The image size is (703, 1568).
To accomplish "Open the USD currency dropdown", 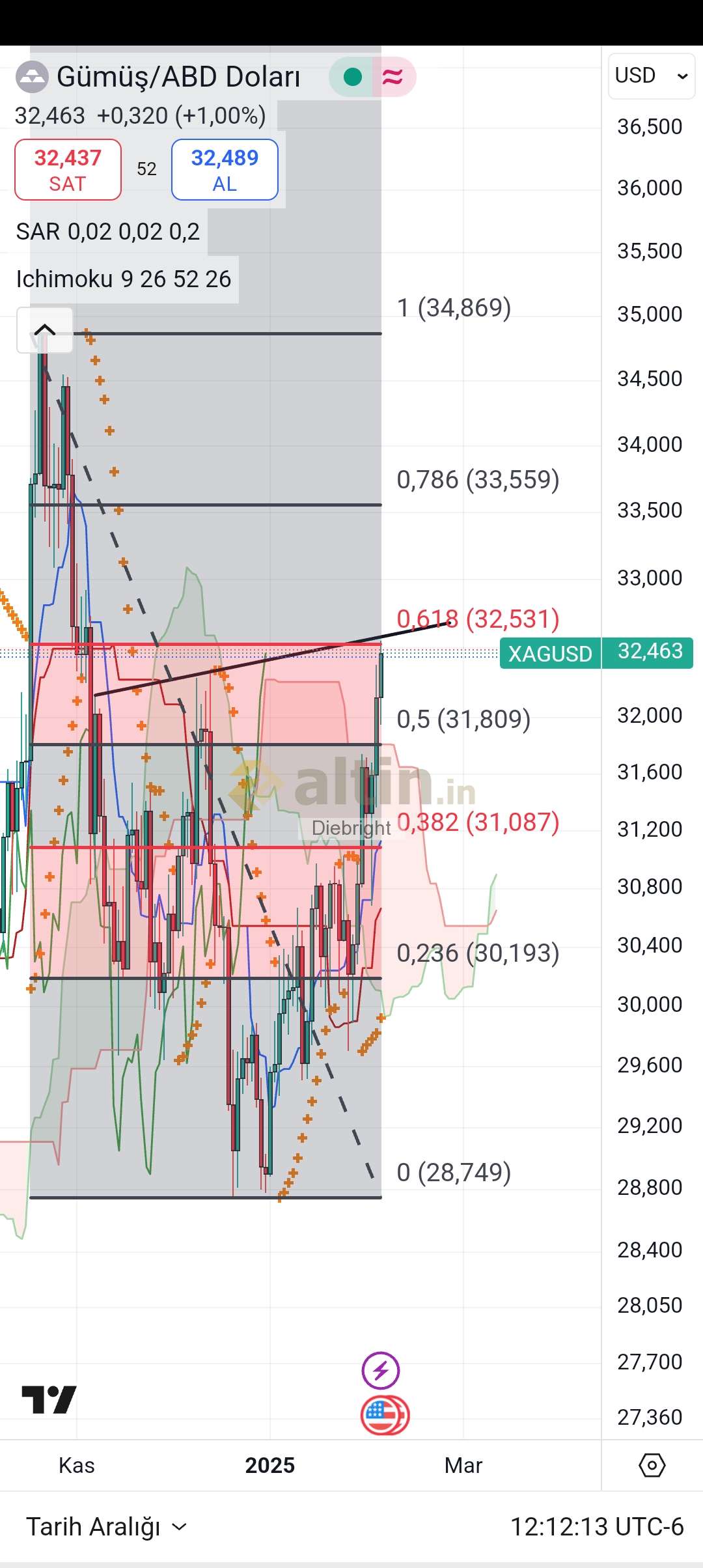I will (x=652, y=76).
